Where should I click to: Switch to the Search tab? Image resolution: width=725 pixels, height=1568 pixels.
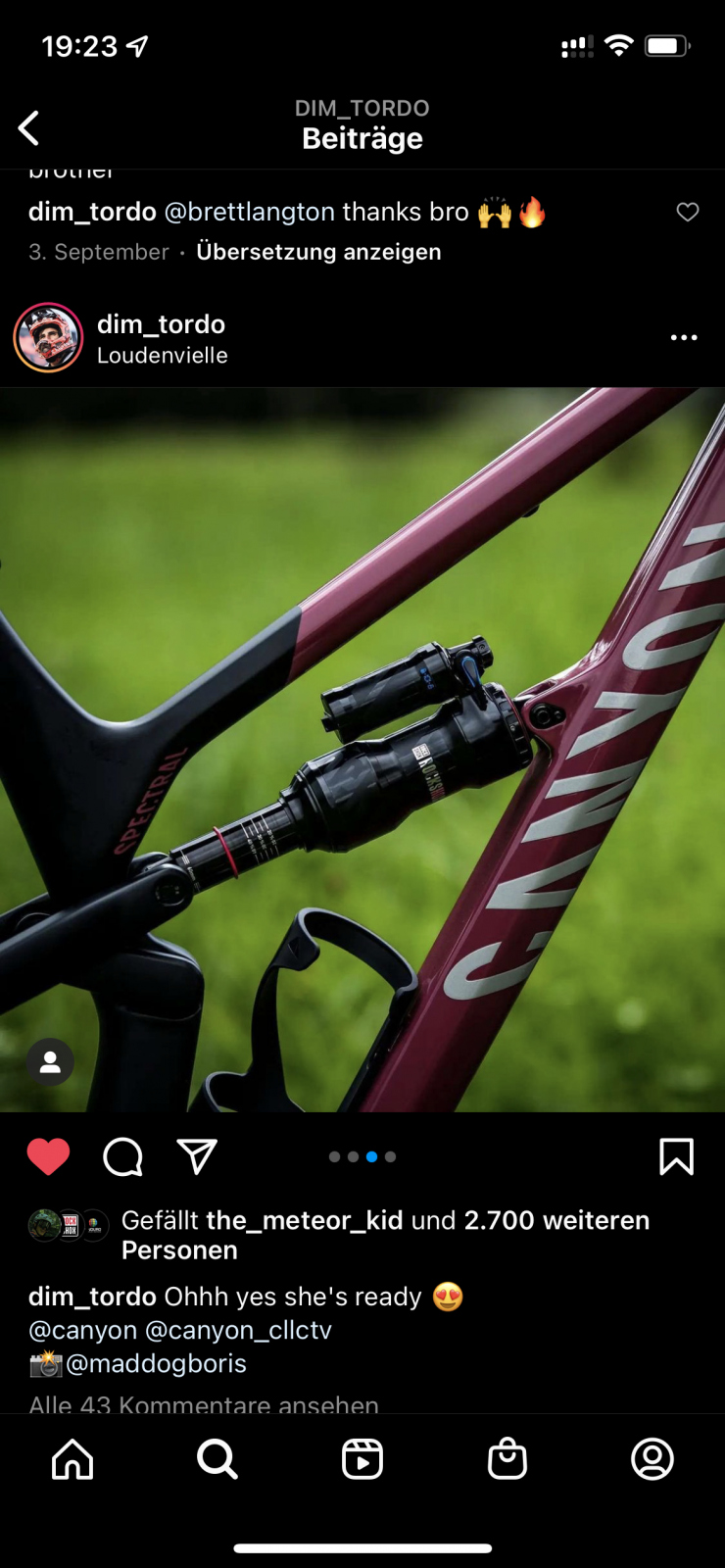(x=217, y=1459)
